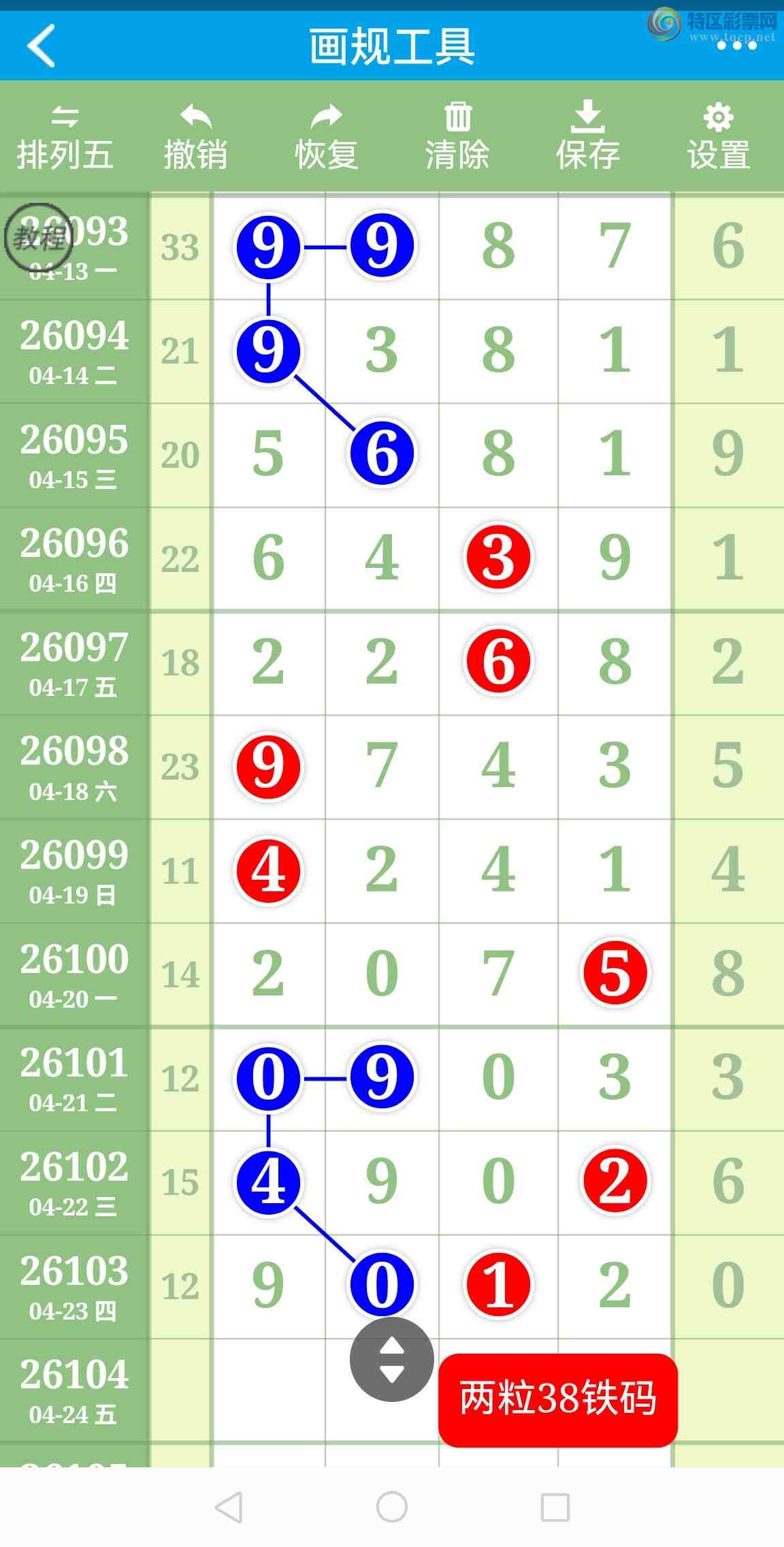Open the 教程 tutorial badge
784x1547 pixels.
tap(38, 238)
